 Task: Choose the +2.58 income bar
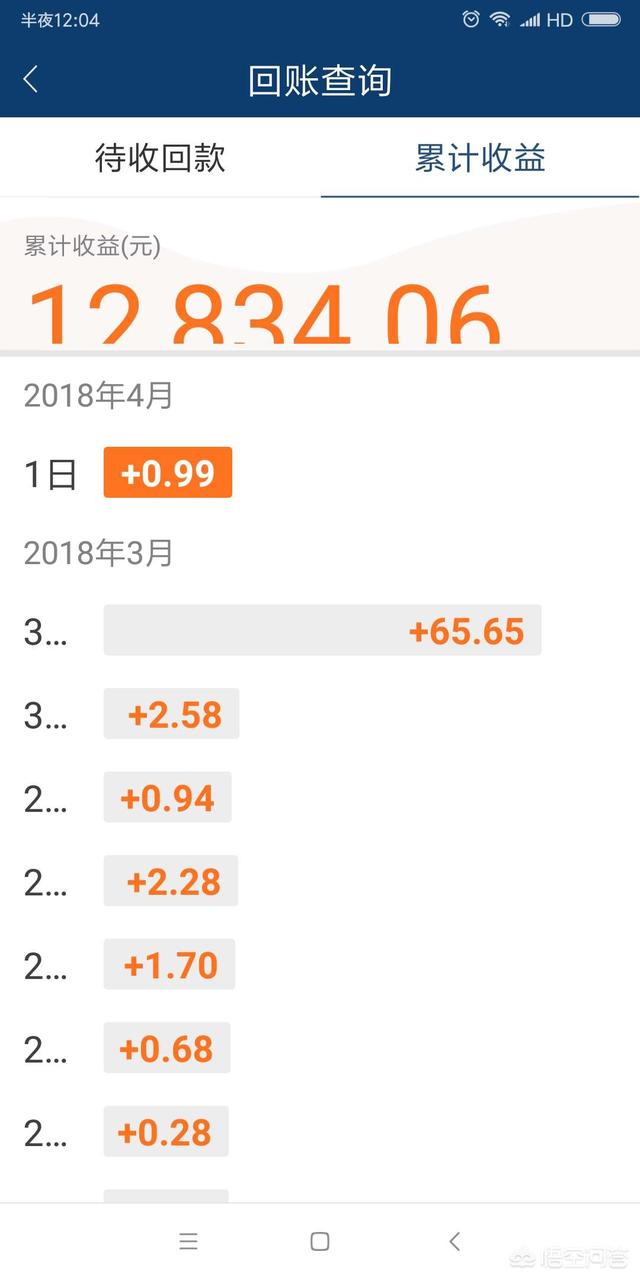click(172, 714)
